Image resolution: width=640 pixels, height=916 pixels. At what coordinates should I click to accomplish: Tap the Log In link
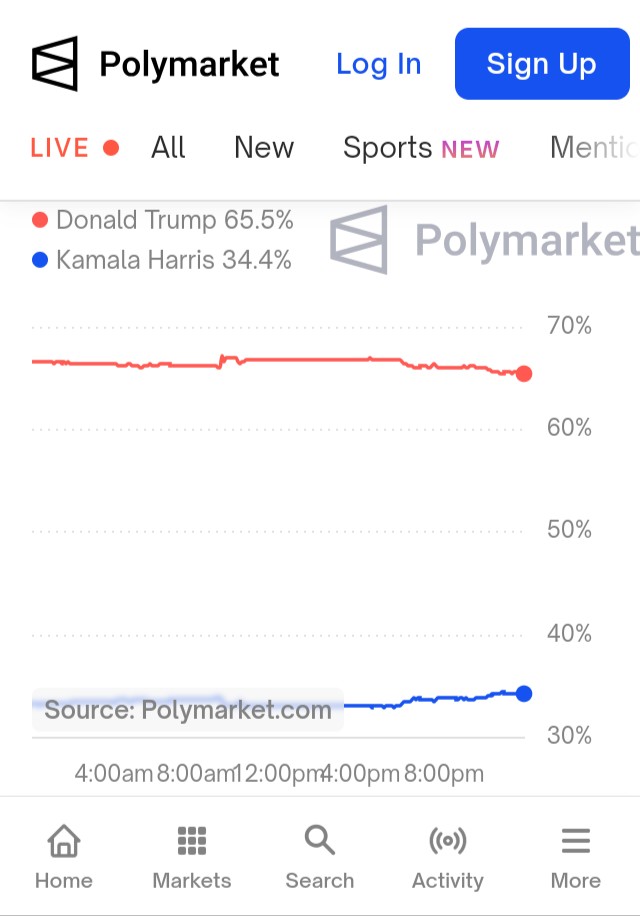tap(378, 64)
